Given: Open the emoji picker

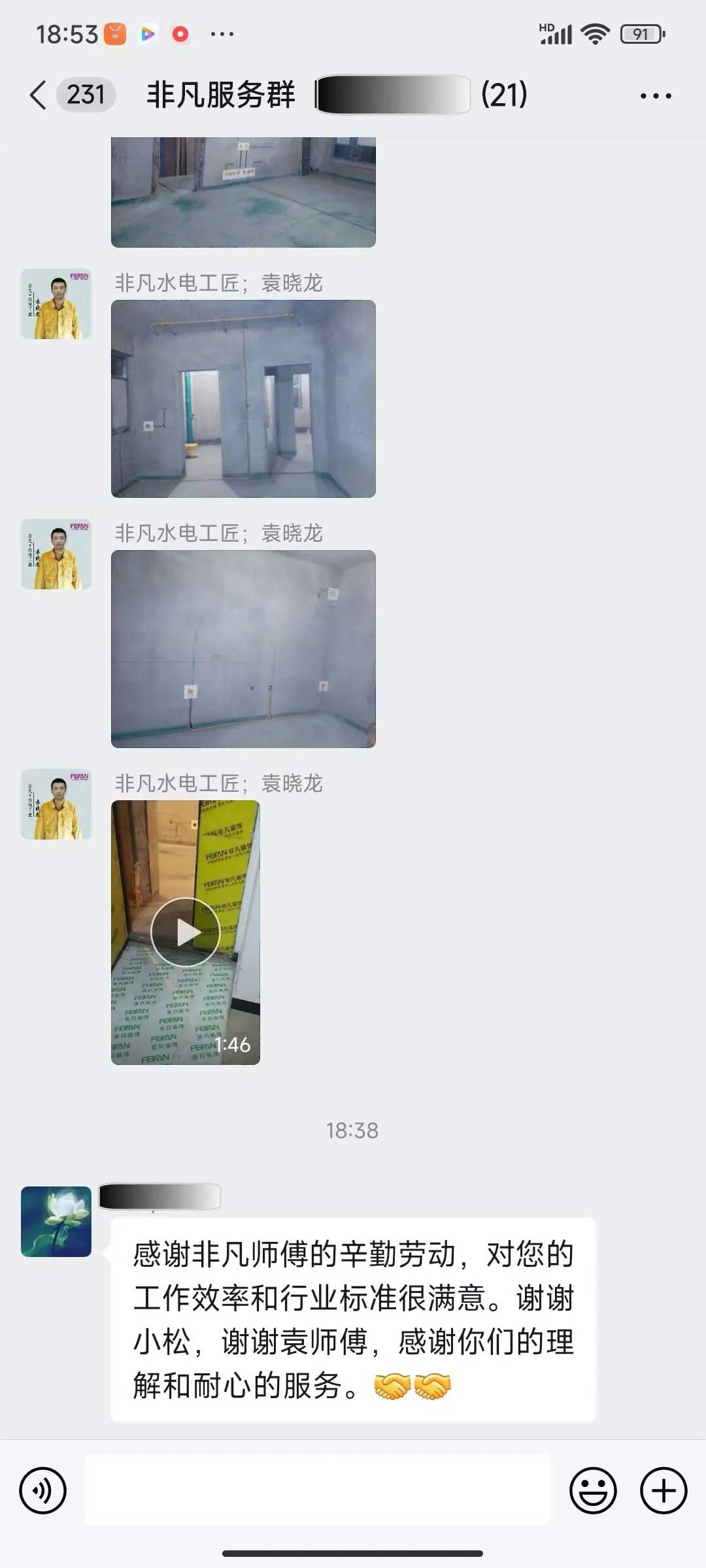Looking at the screenshot, I should pos(593,1490).
